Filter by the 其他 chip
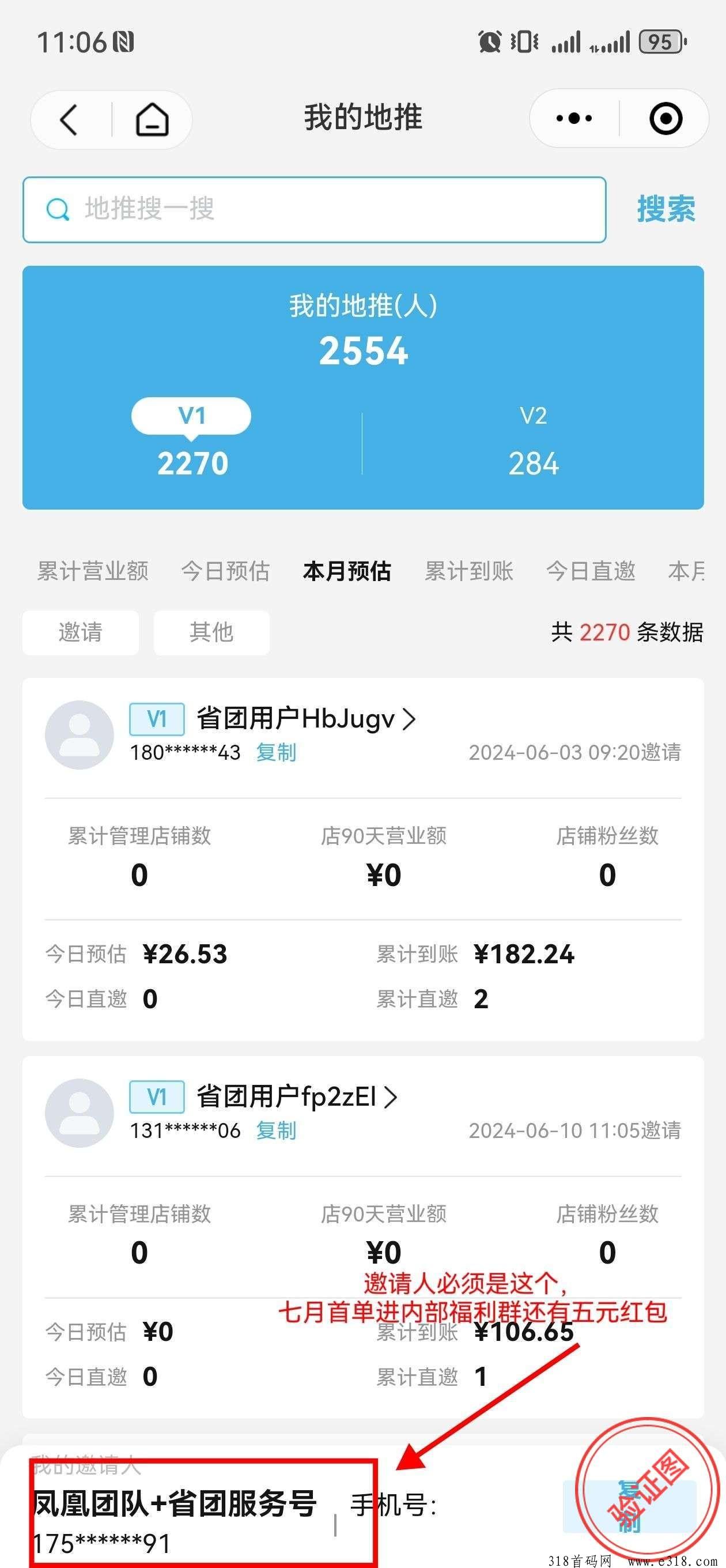 point(211,632)
